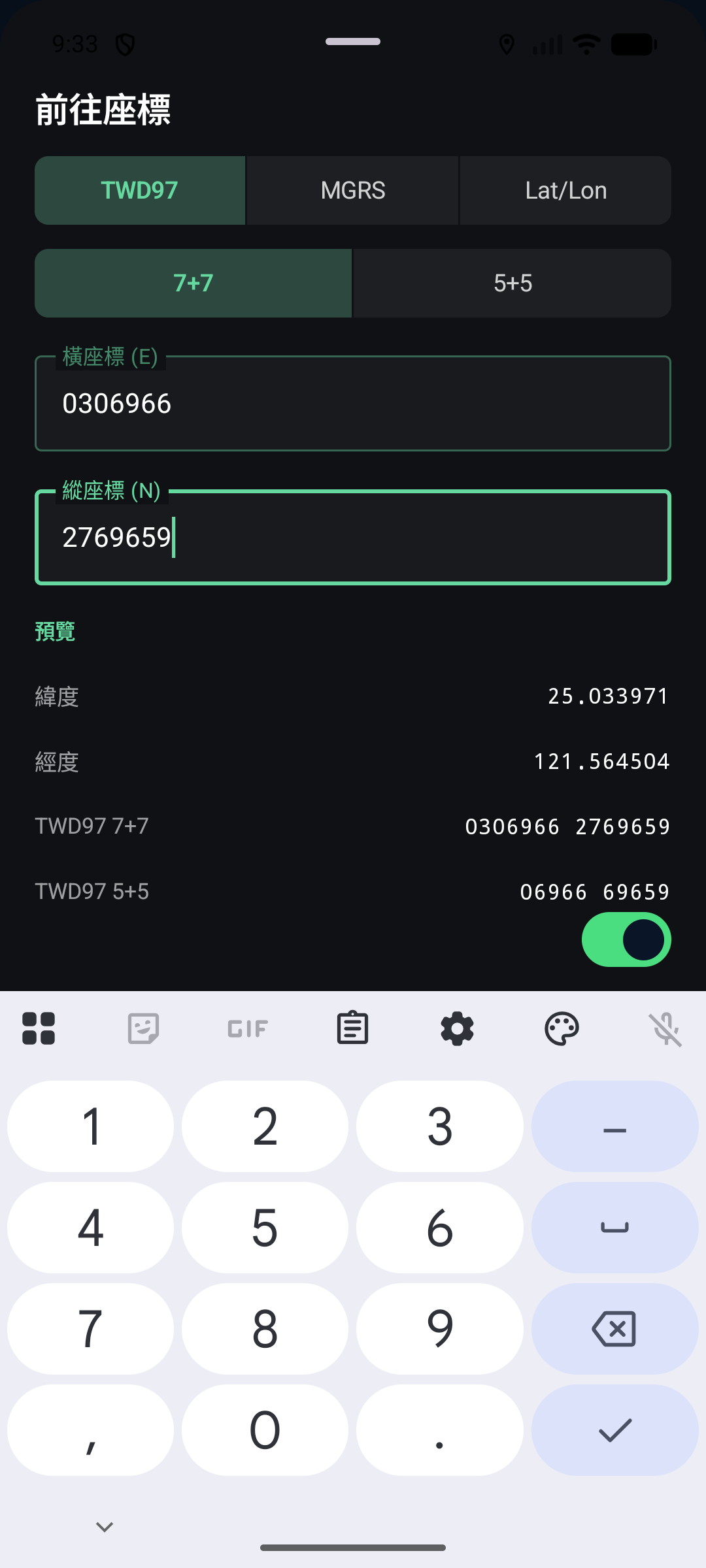Viewport: 706px width, 1568px height.
Task: Open the keyboard clipboard
Action: coord(352,1029)
